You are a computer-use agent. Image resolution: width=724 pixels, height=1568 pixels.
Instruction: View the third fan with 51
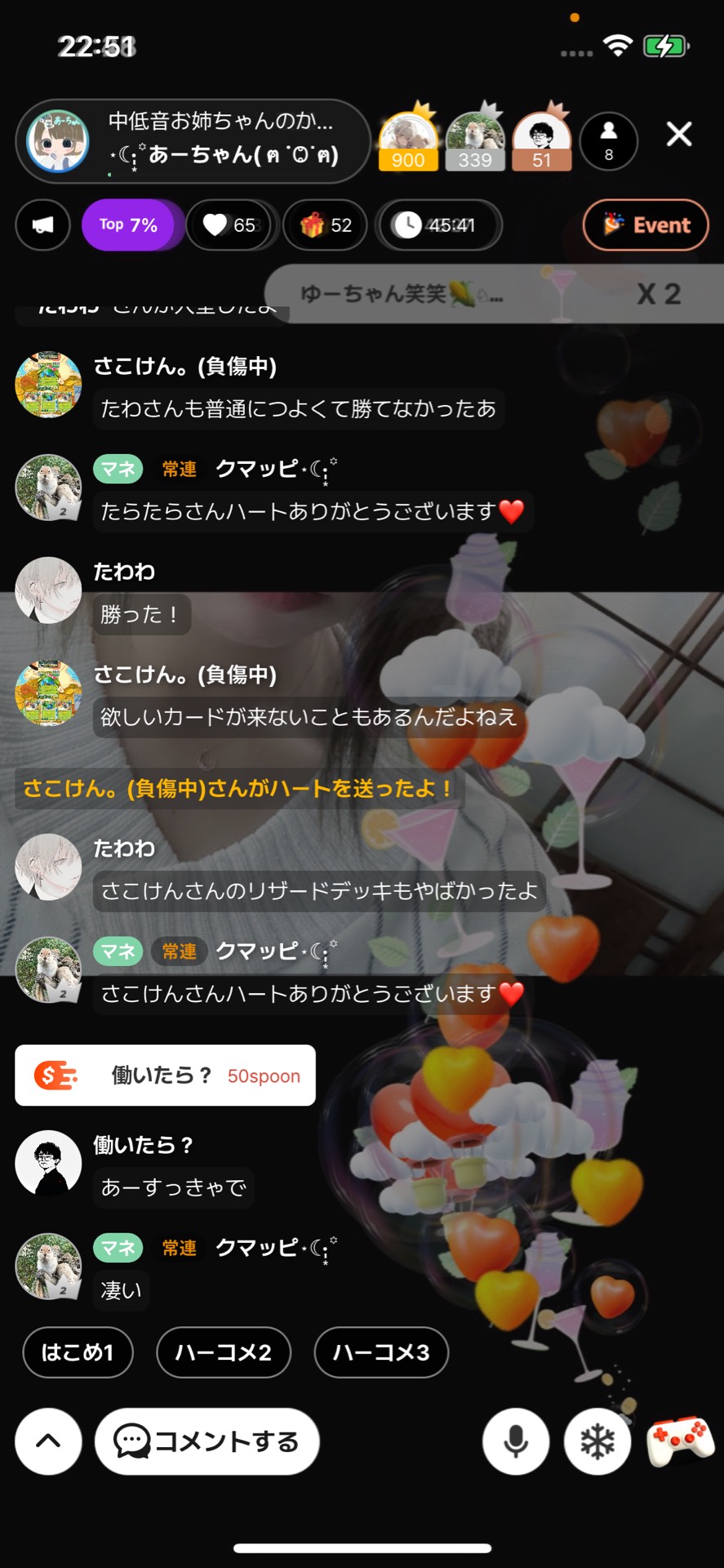(x=541, y=139)
